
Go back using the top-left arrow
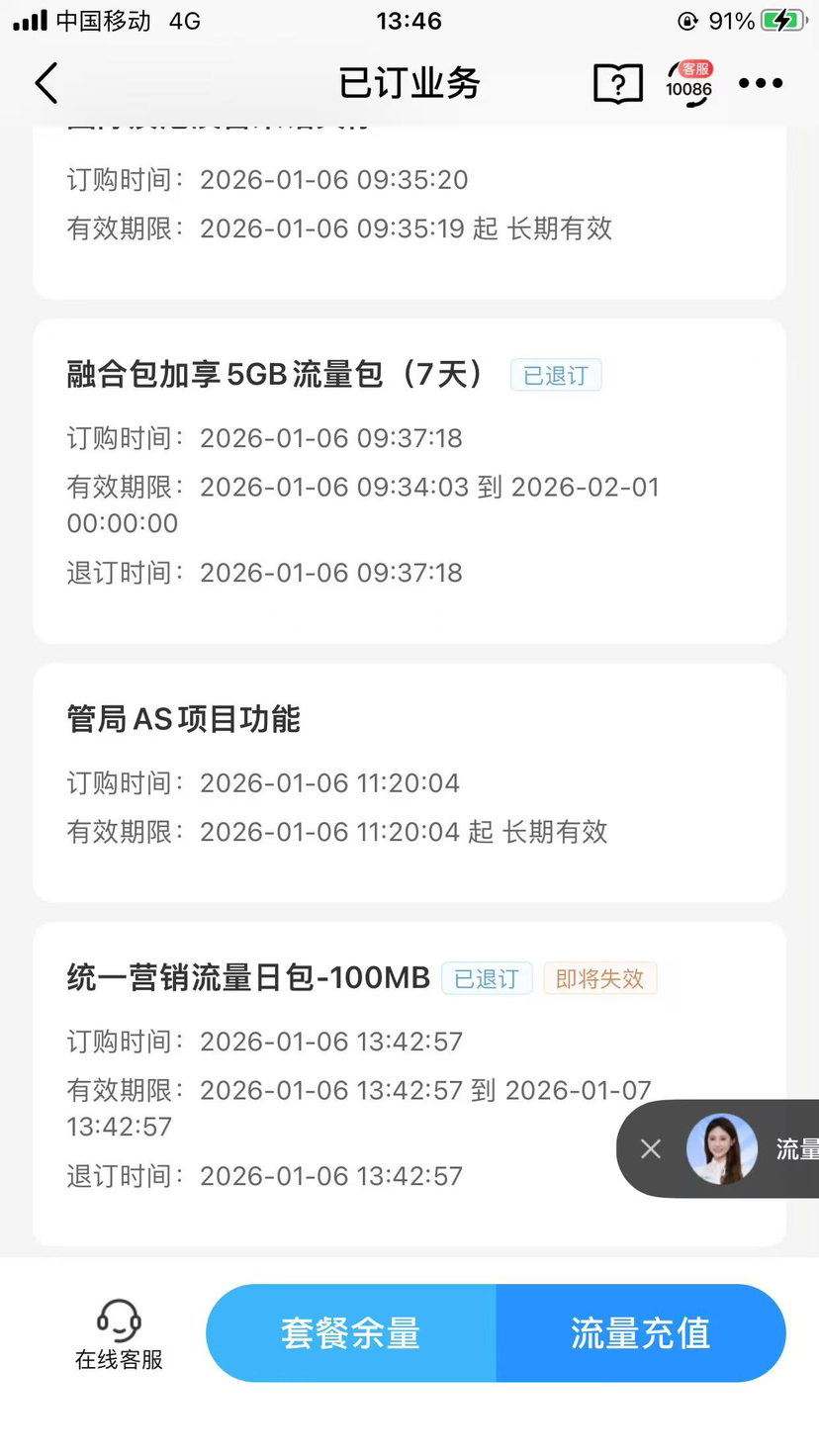point(46,83)
